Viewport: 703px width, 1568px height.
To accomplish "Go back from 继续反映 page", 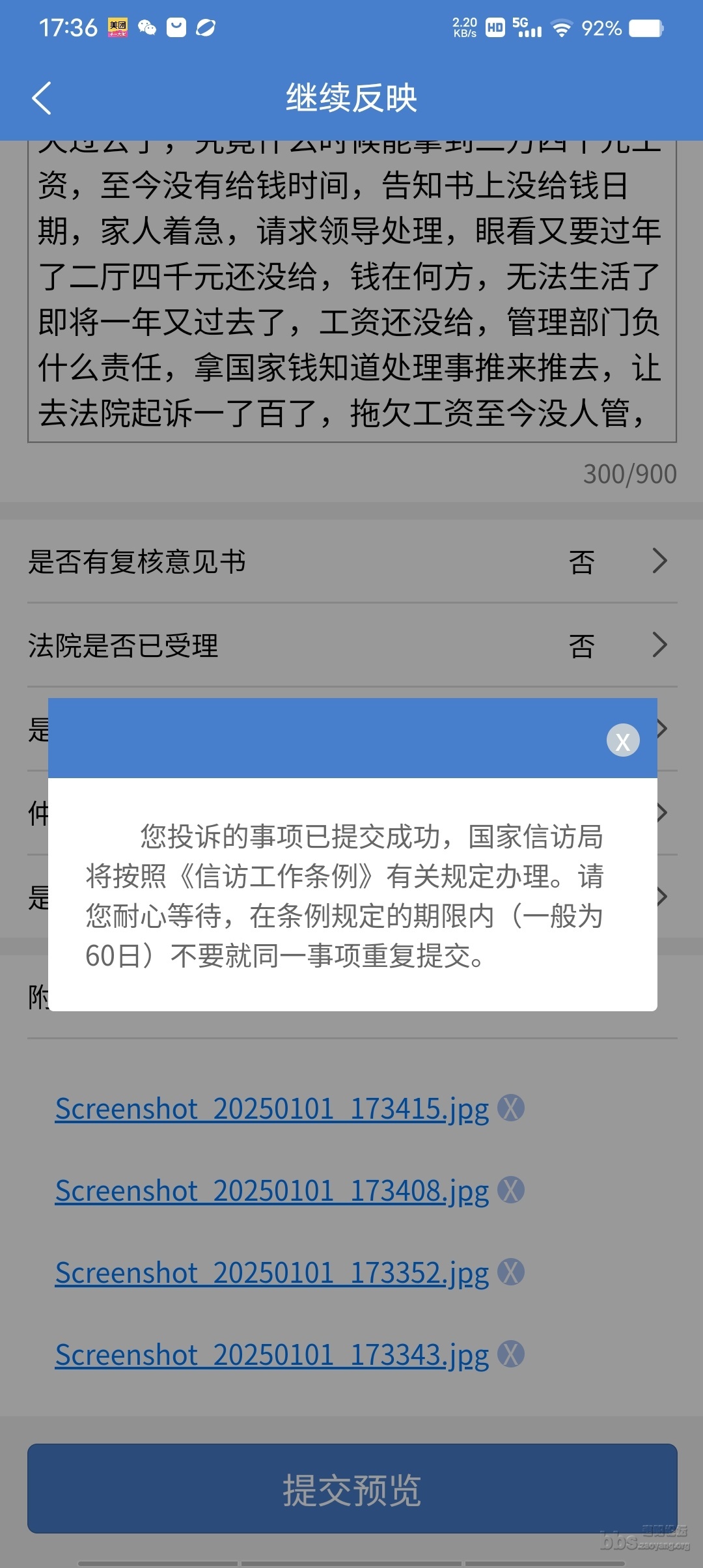I will pyautogui.click(x=42, y=98).
